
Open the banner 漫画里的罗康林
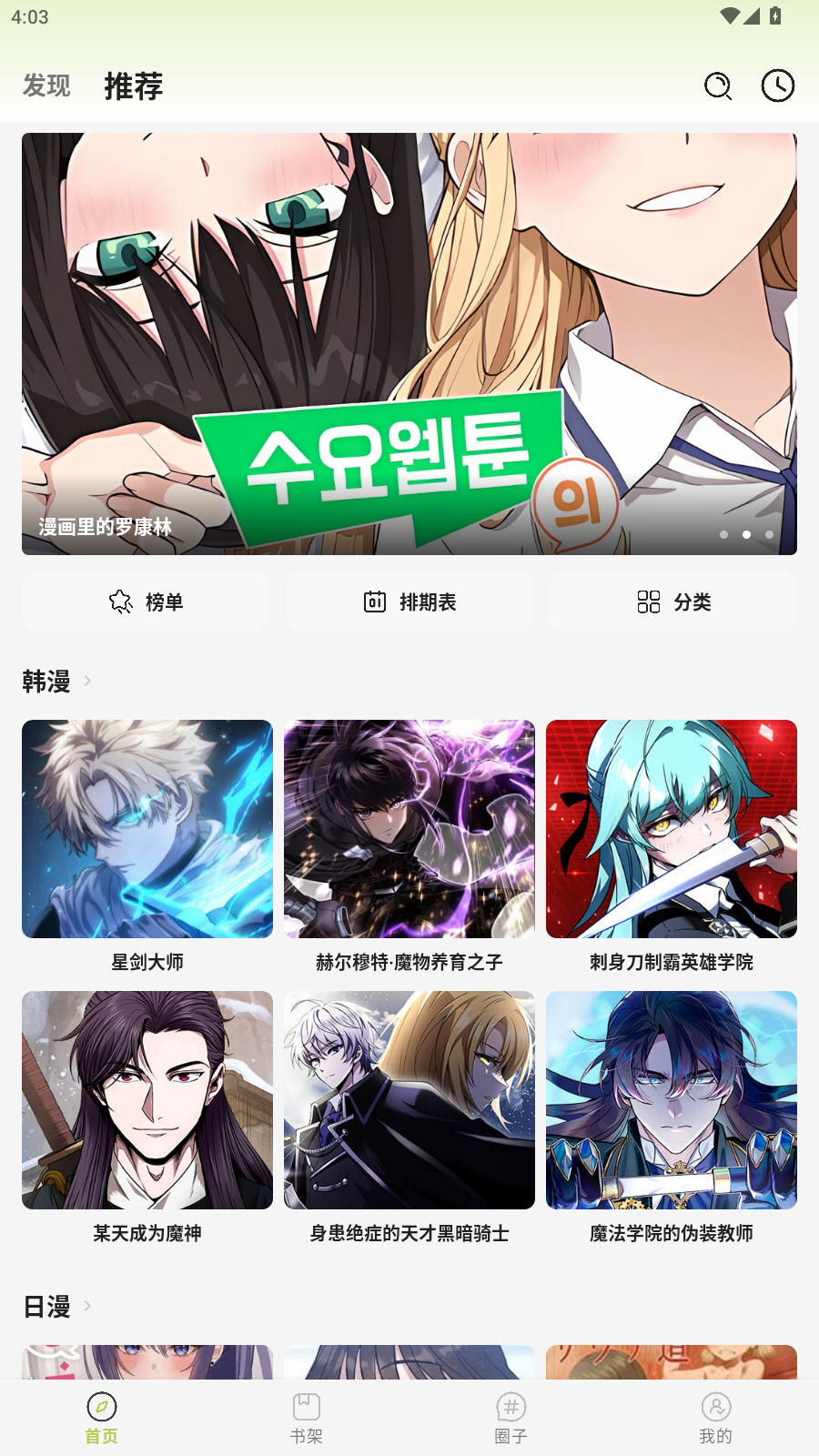(x=409, y=344)
